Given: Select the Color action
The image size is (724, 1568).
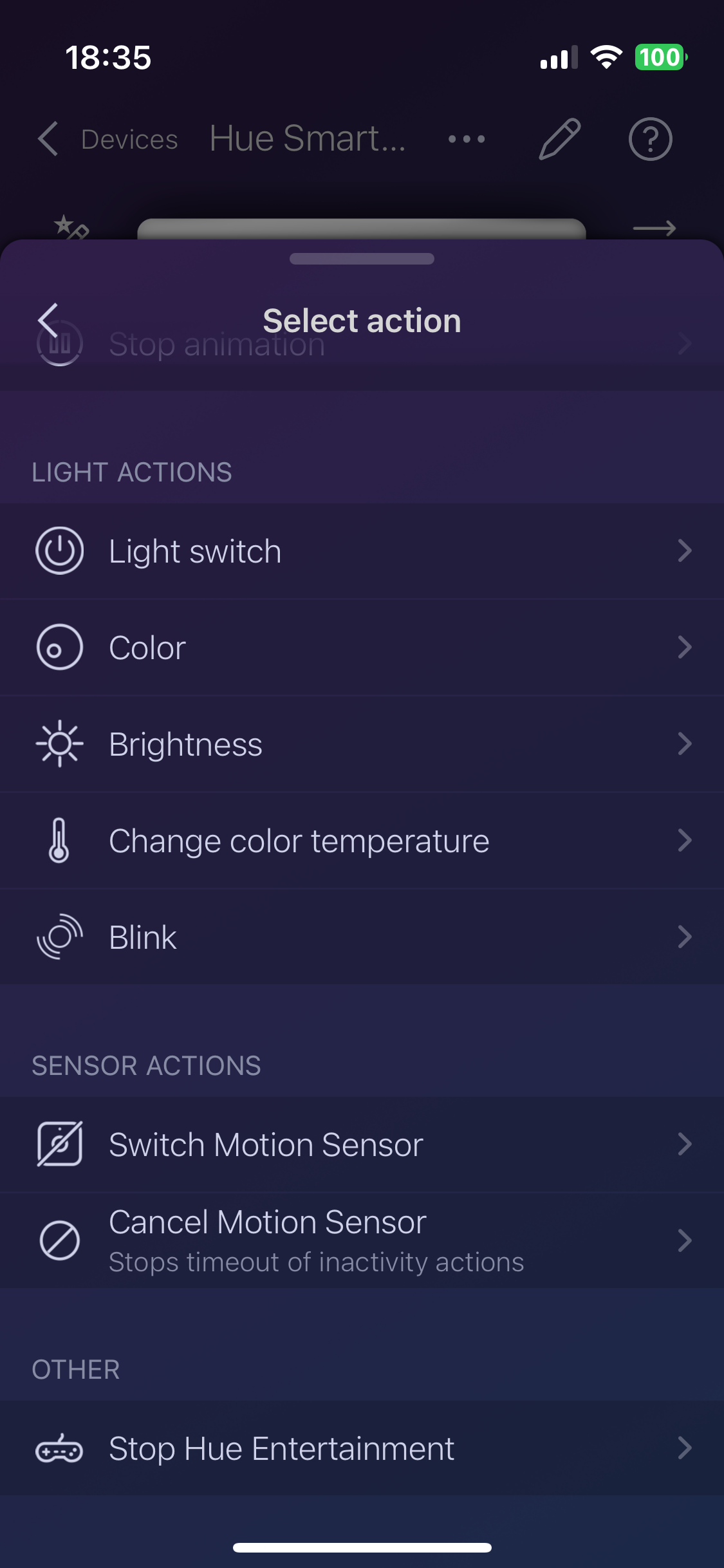Looking at the screenshot, I should [x=362, y=648].
